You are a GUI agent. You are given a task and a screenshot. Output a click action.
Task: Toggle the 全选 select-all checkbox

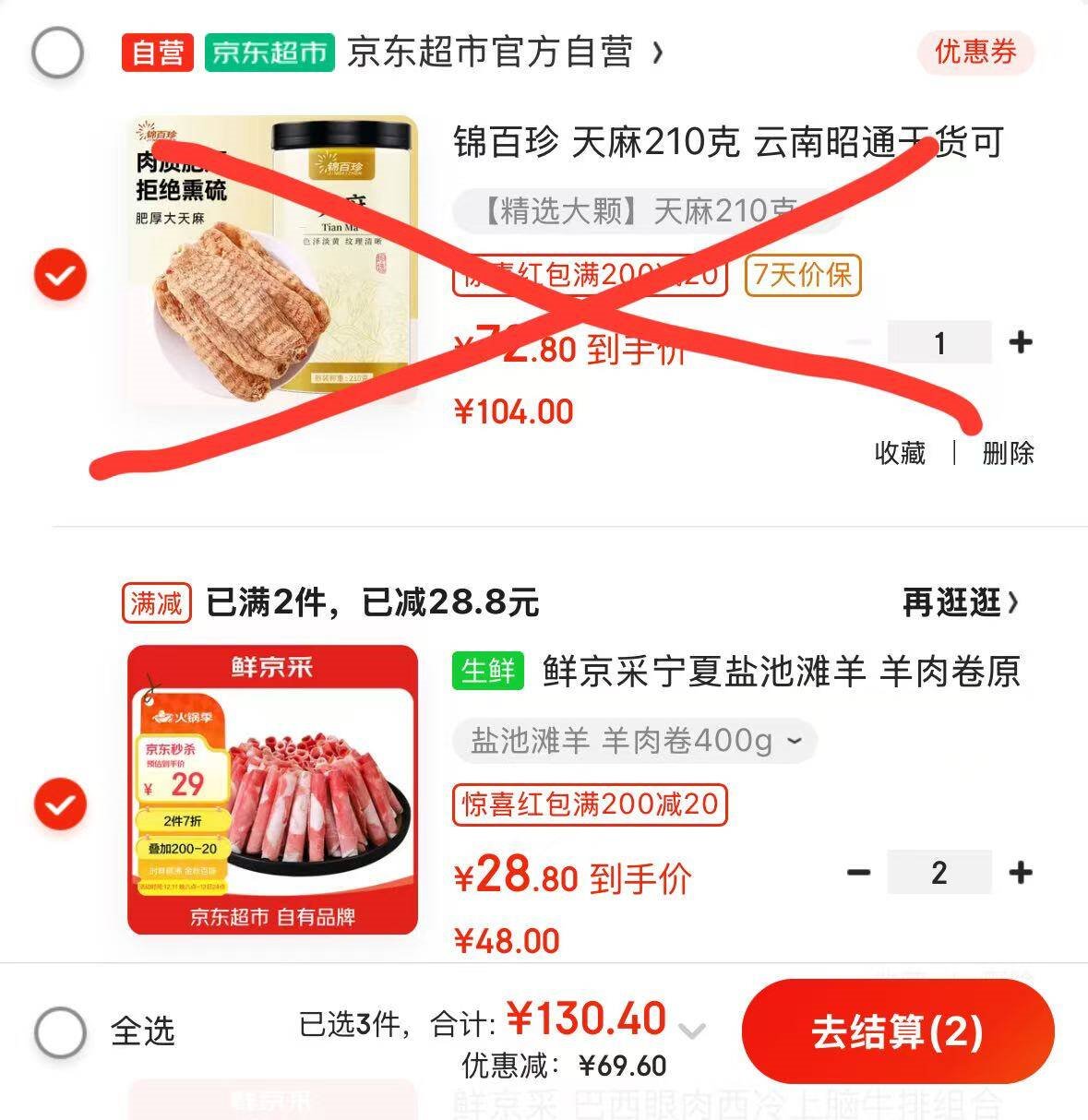point(60,1031)
